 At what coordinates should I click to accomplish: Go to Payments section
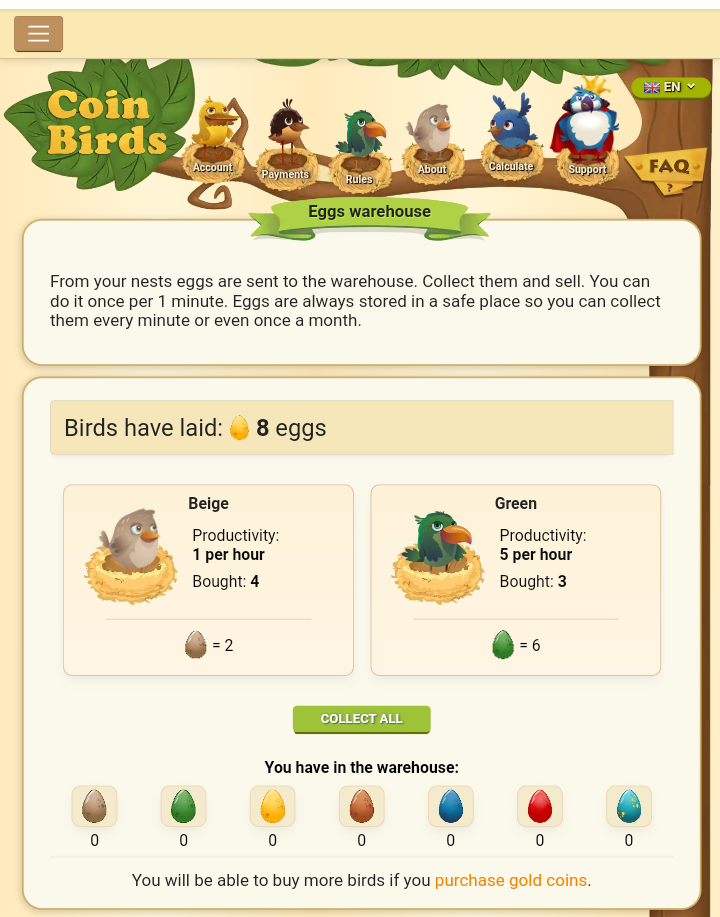click(x=286, y=147)
